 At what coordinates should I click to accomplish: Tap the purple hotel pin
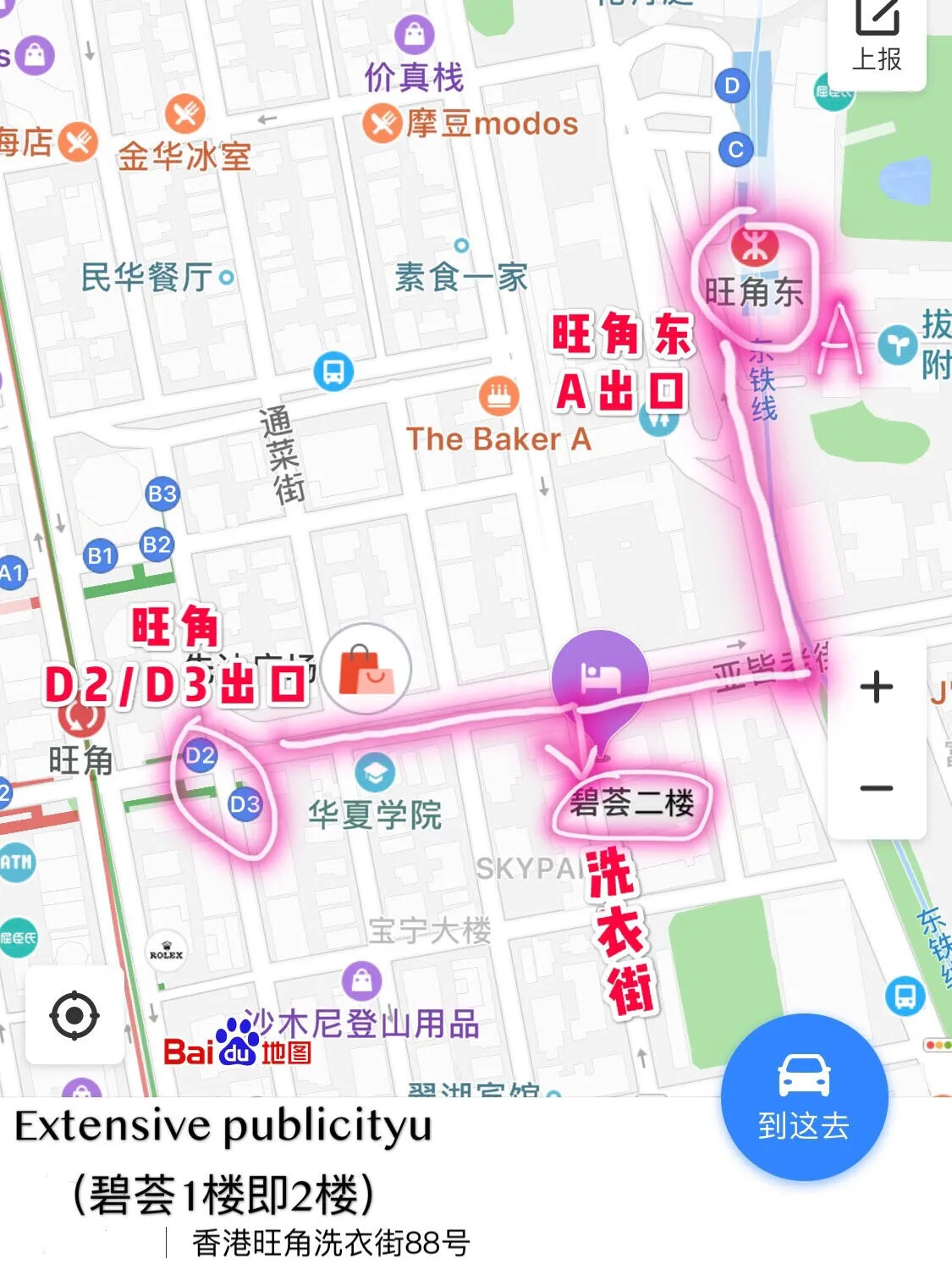[x=600, y=676]
